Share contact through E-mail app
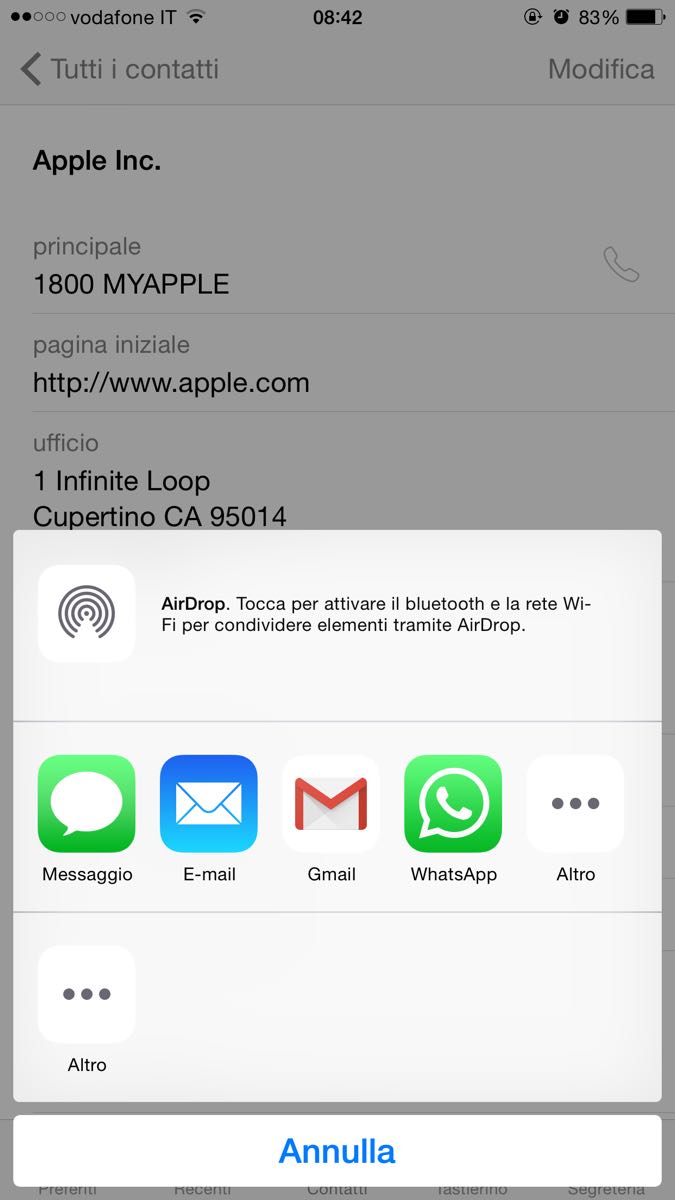 pyautogui.click(x=209, y=803)
